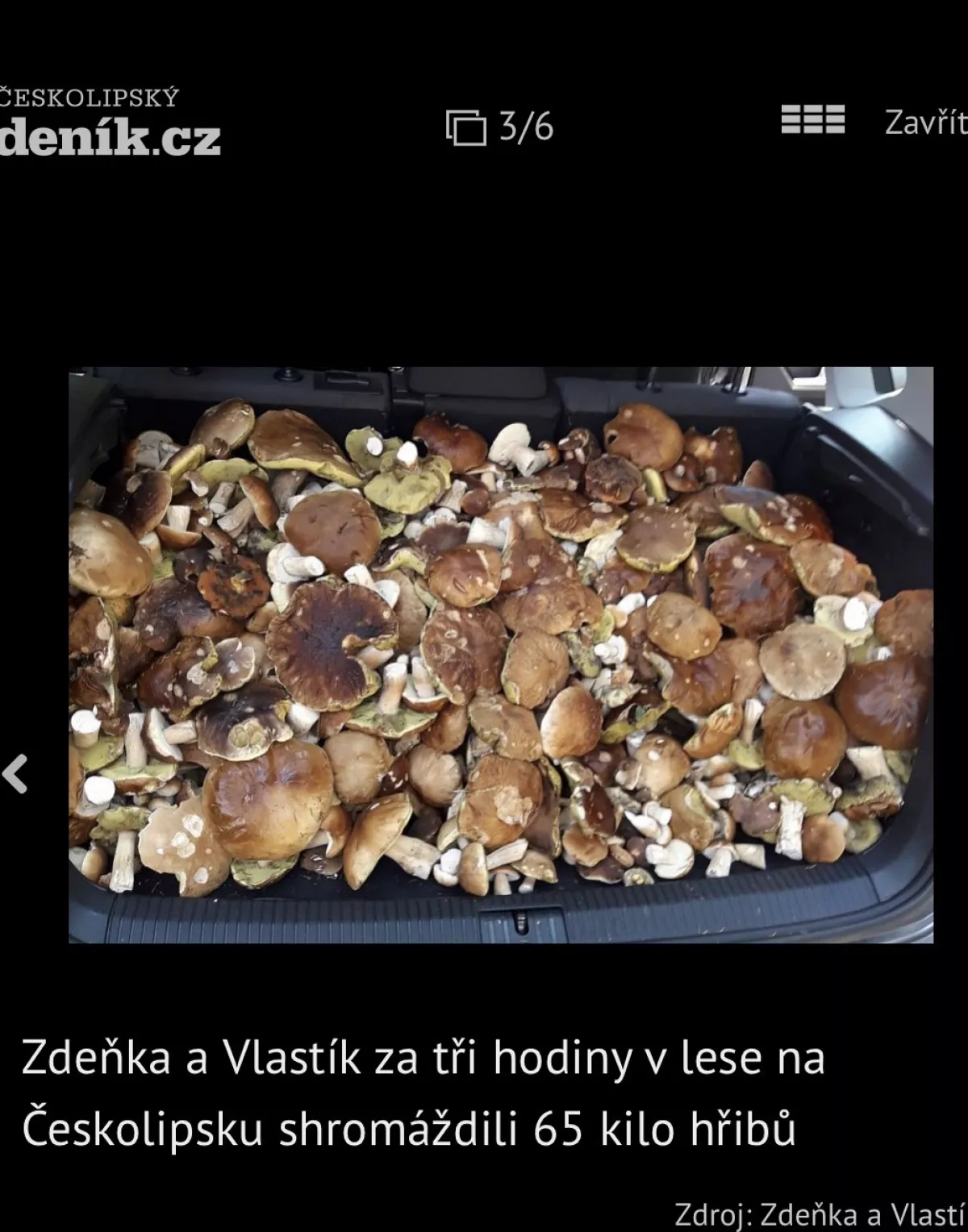Open the Českolipský deník.cz homepage
Image resolution: width=968 pixels, height=1232 pixels.
click(108, 124)
